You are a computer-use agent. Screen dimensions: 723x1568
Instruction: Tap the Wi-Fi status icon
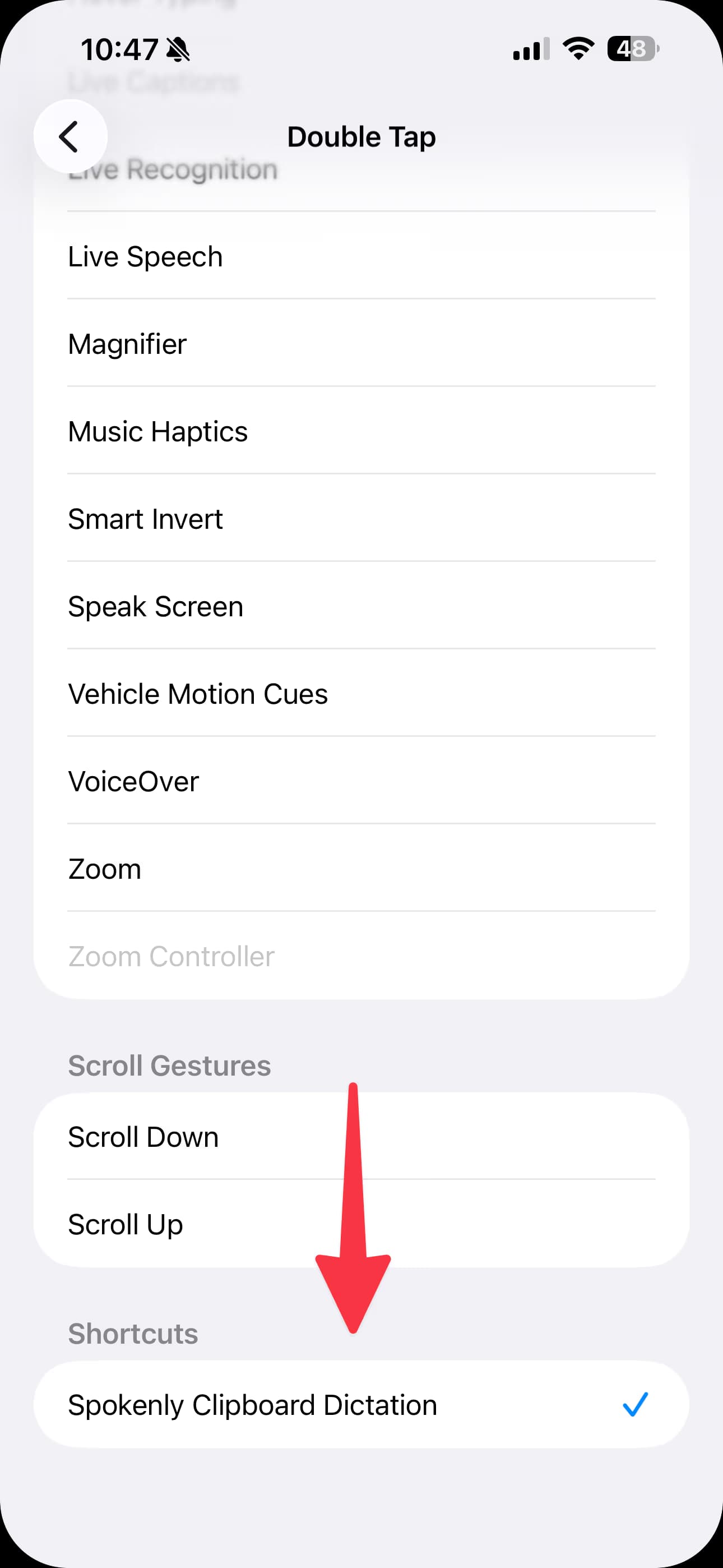coord(576,50)
